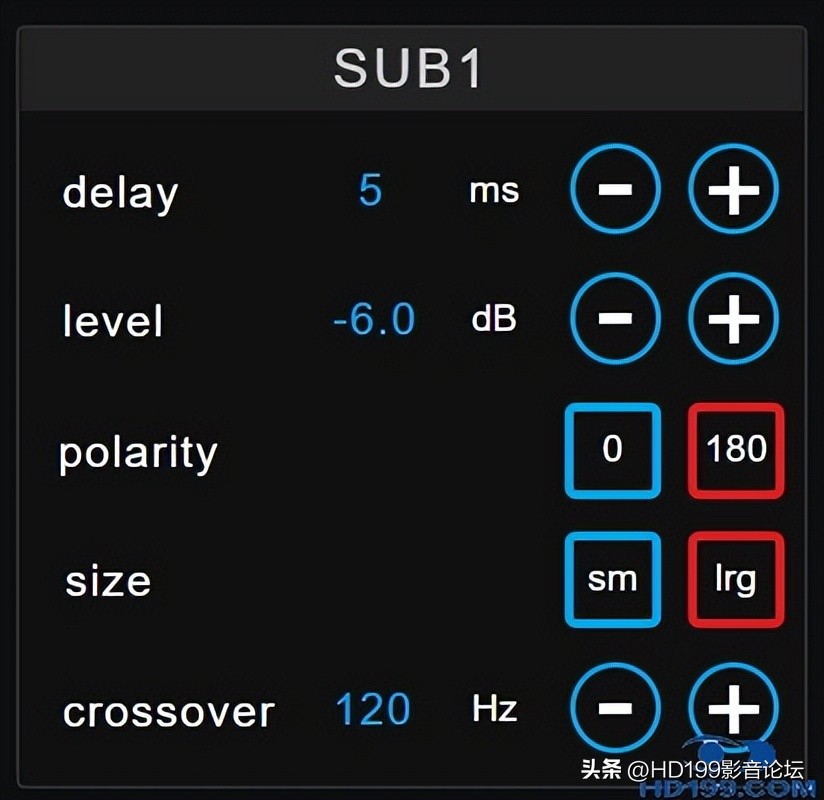The width and height of the screenshot is (824, 800).
Task: Decrease the delay value
Action: click(x=615, y=189)
